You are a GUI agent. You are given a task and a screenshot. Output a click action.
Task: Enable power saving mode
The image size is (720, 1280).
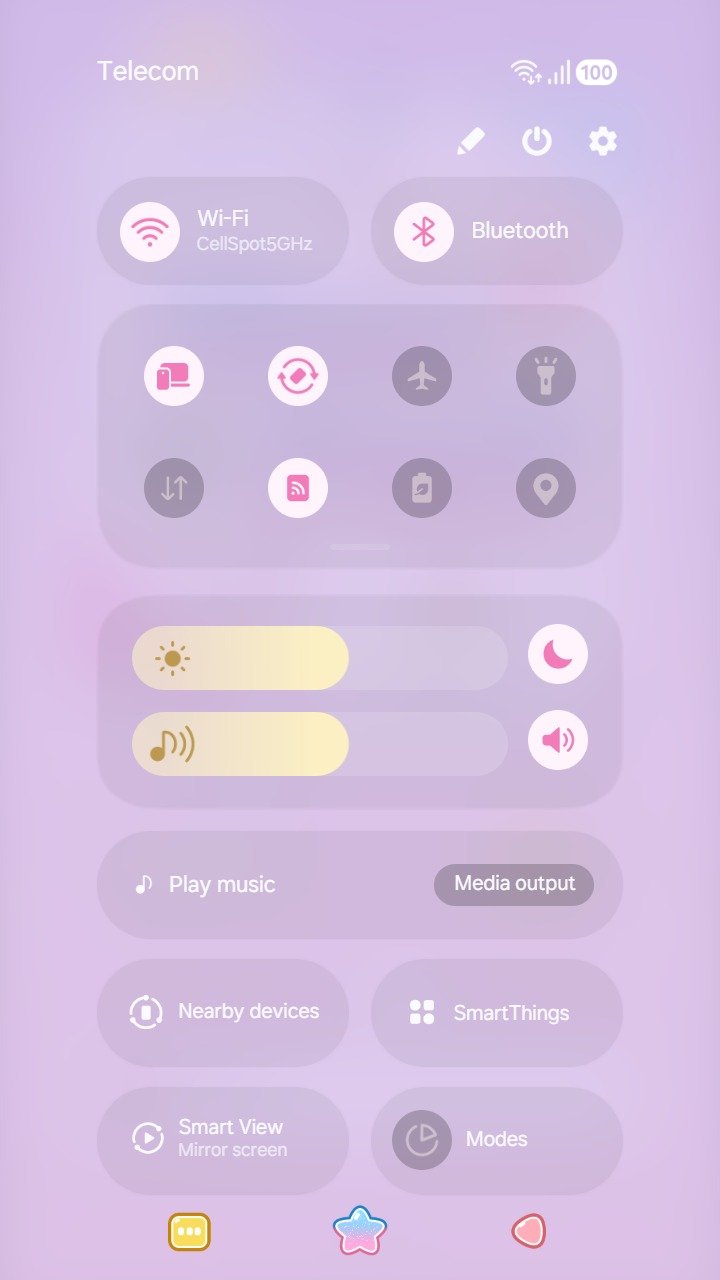(x=422, y=488)
